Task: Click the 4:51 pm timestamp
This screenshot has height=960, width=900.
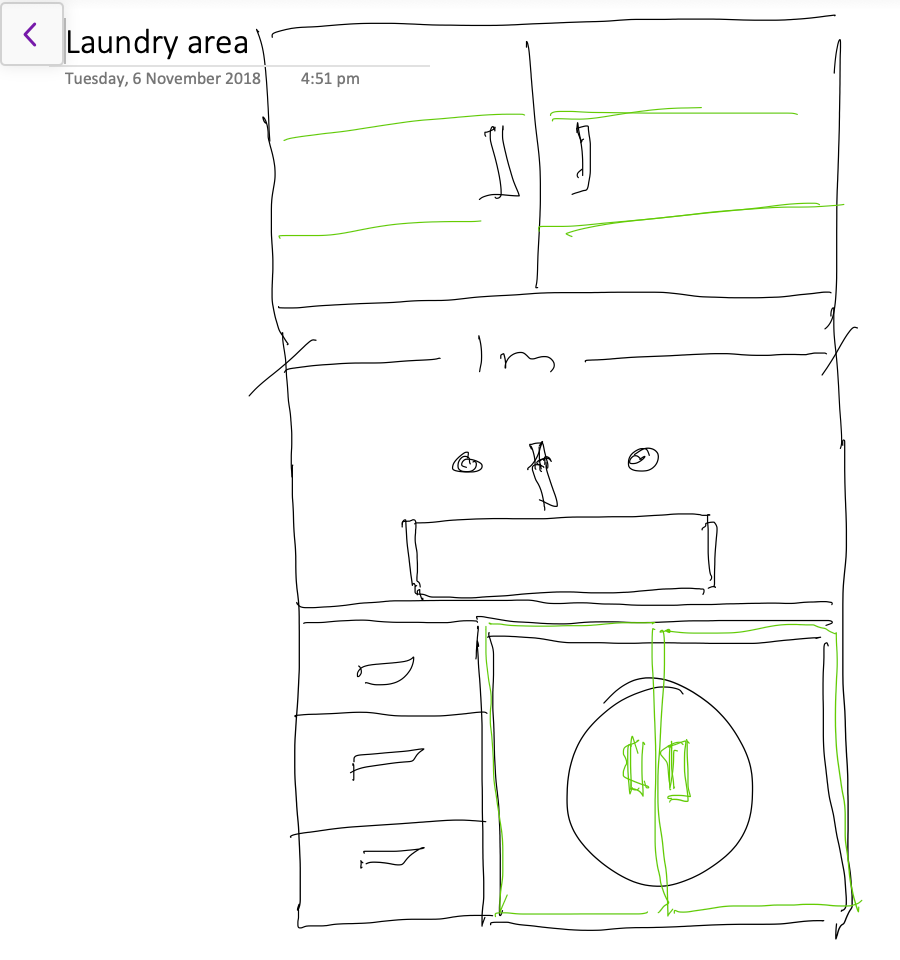Action: [x=330, y=78]
